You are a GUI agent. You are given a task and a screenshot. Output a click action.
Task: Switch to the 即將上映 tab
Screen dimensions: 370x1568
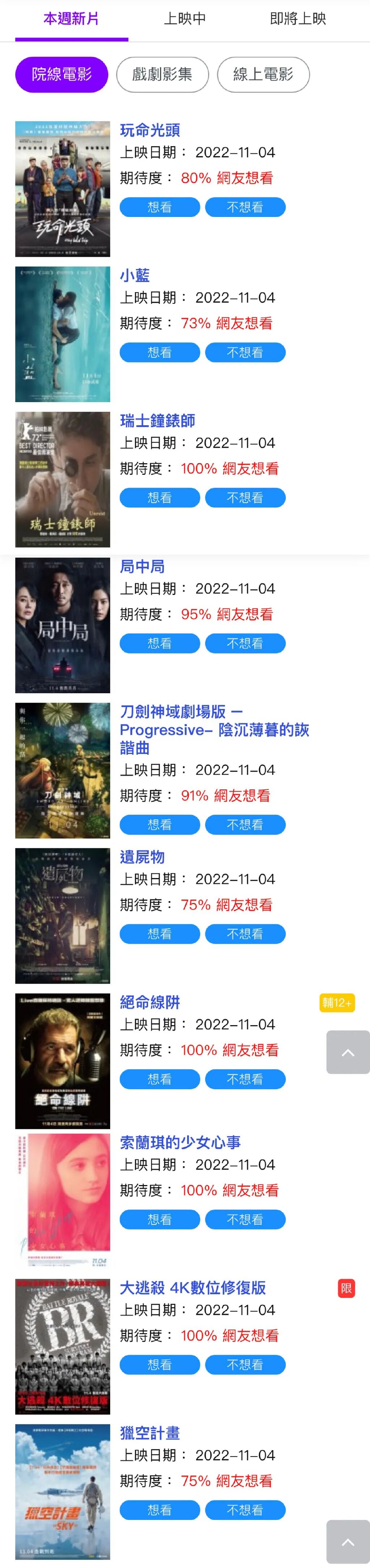point(298,19)
